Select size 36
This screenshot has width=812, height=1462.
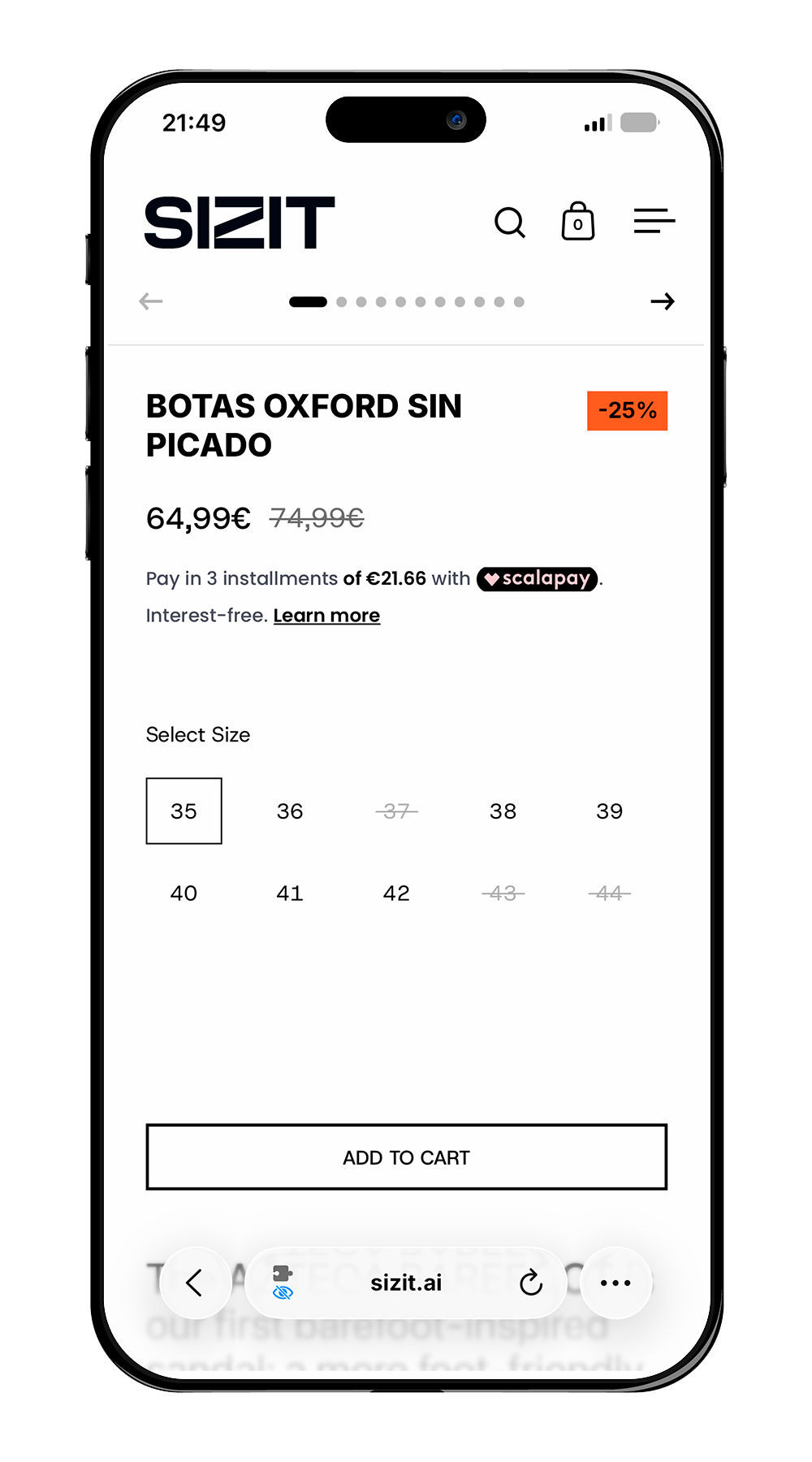[289, 811]
